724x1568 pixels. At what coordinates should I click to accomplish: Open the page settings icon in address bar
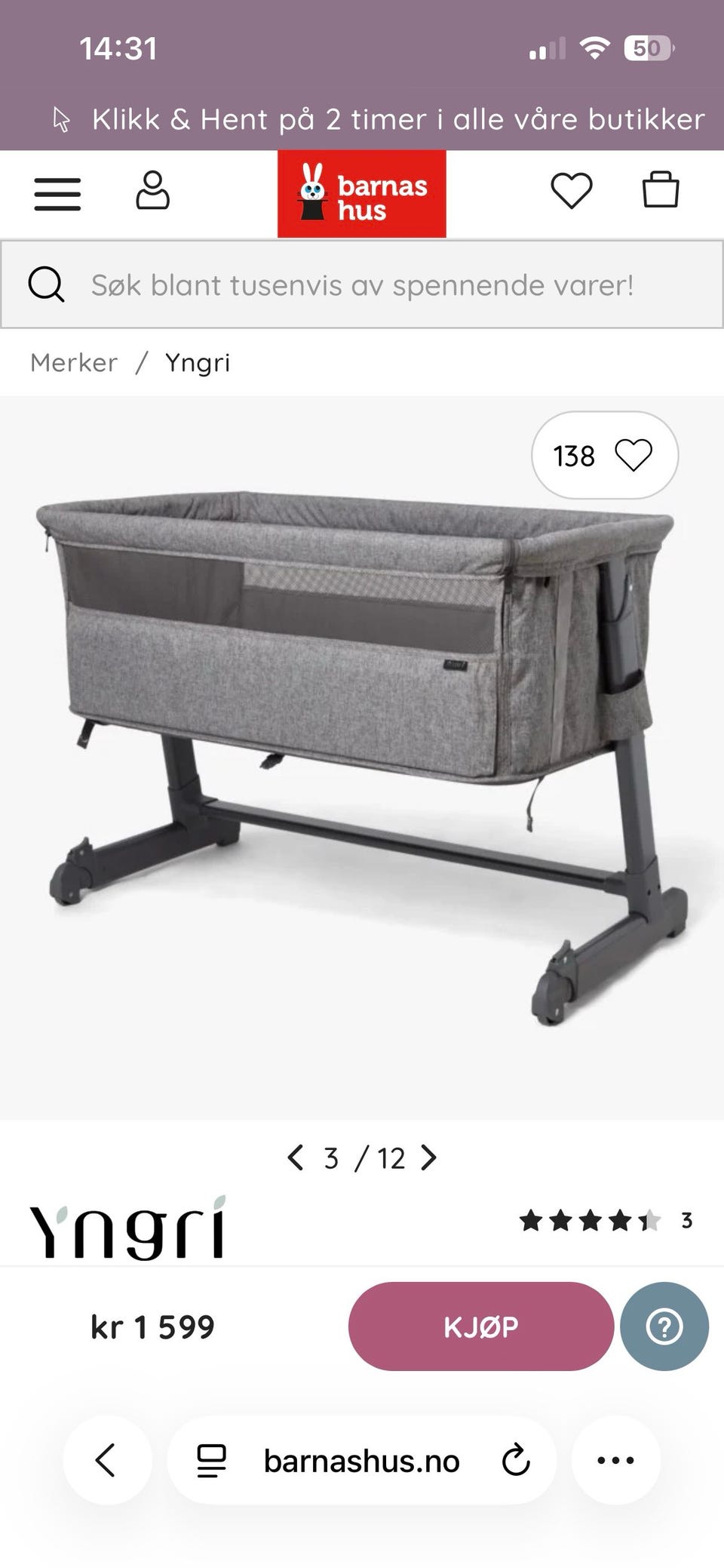[211, 1460]
